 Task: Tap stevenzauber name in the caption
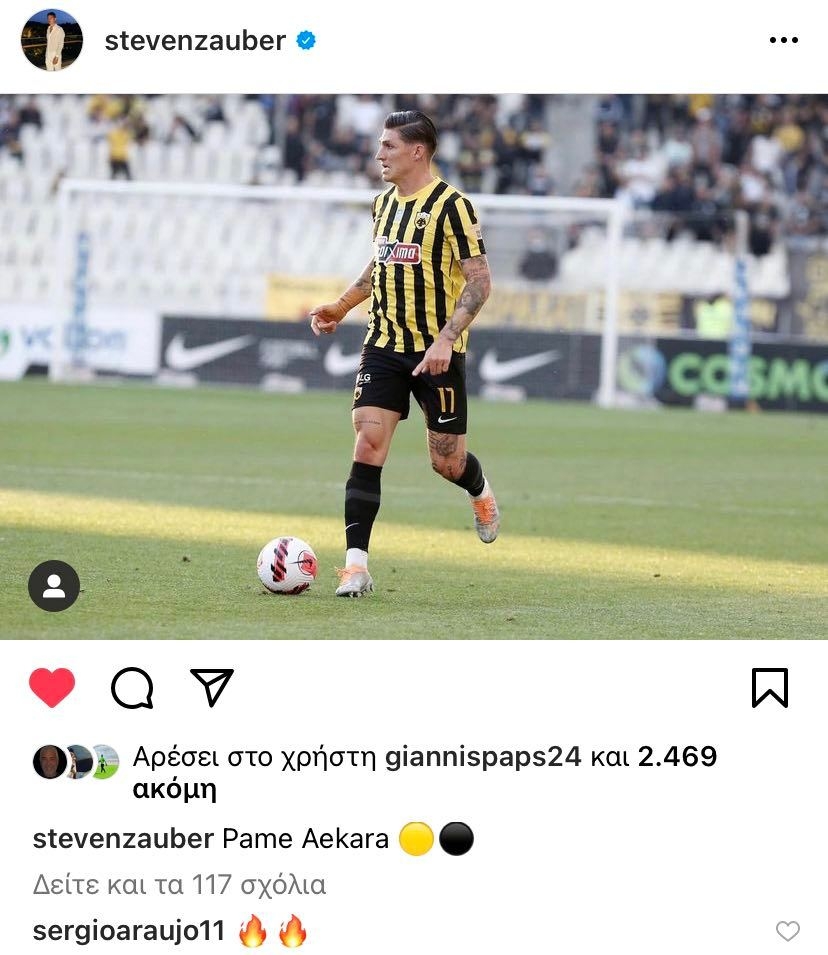pyautogui.click(x=123, y=839)
